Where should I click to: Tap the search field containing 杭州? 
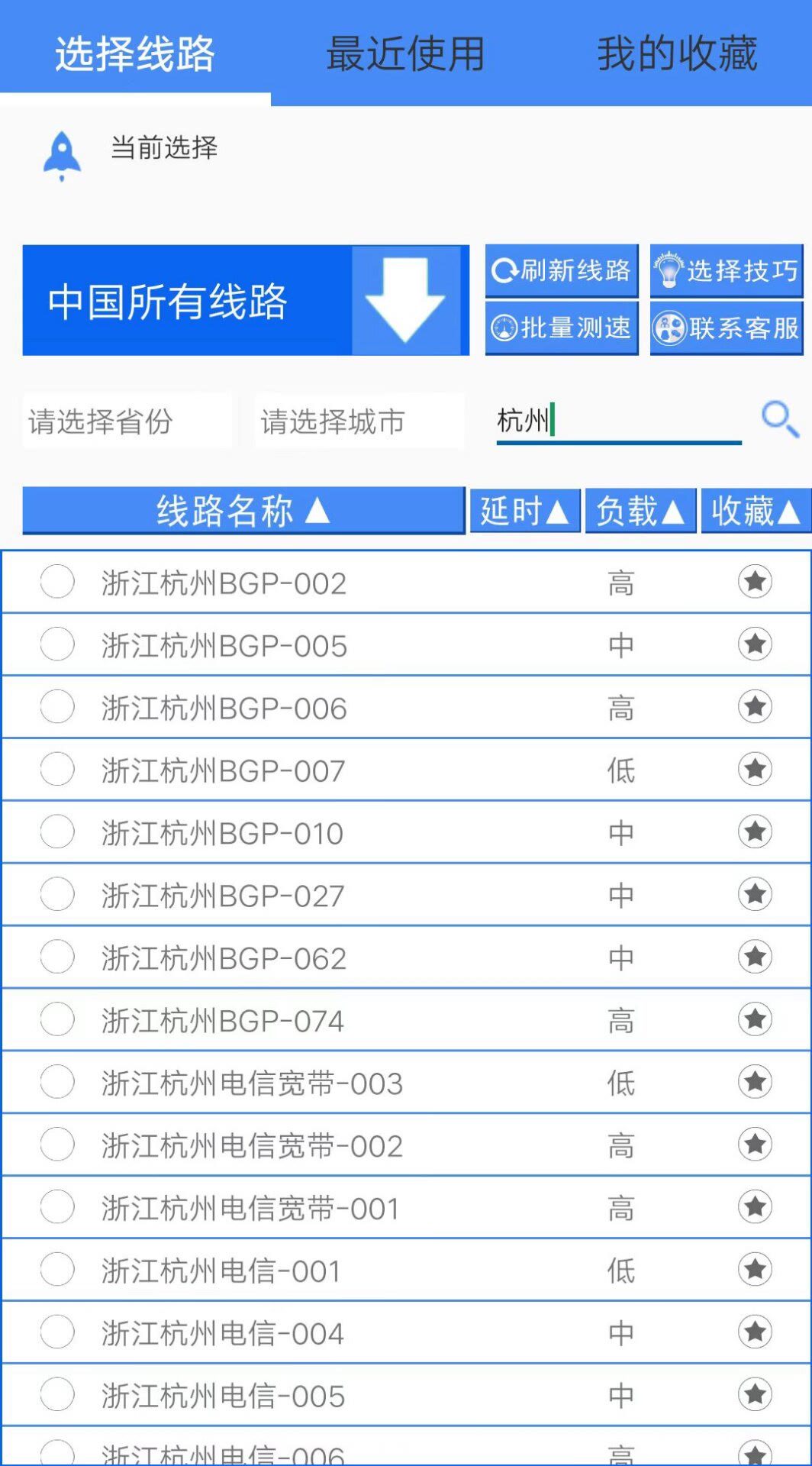pos(619,421)
